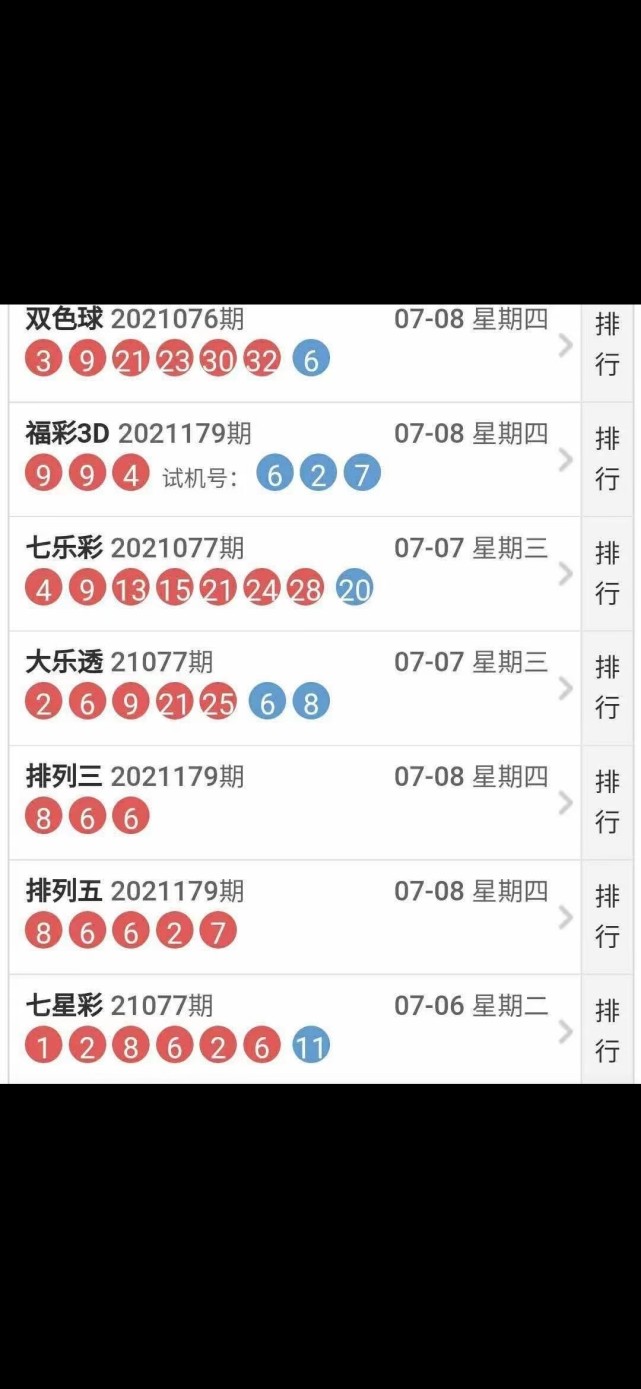This screenshot has height=1389, width=641.
Task: Tap 排行 button beside 双色球
Action: click(x=607, y=345)
